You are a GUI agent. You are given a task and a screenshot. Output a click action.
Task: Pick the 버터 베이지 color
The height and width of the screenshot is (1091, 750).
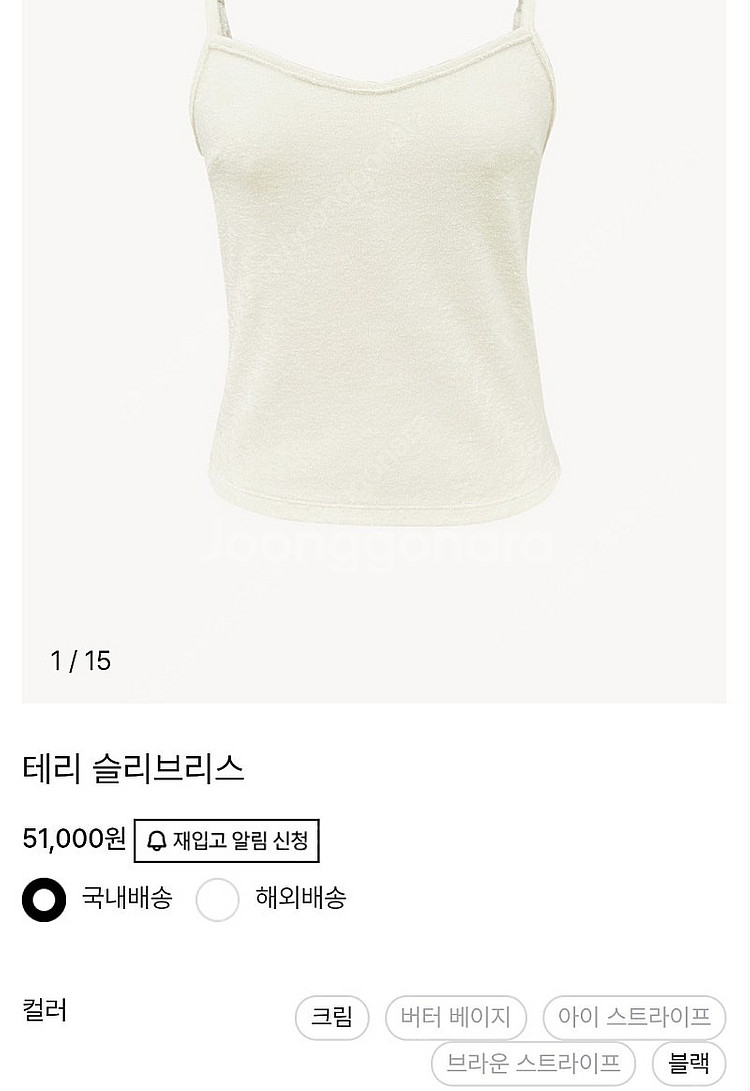tap(455, 1017)
